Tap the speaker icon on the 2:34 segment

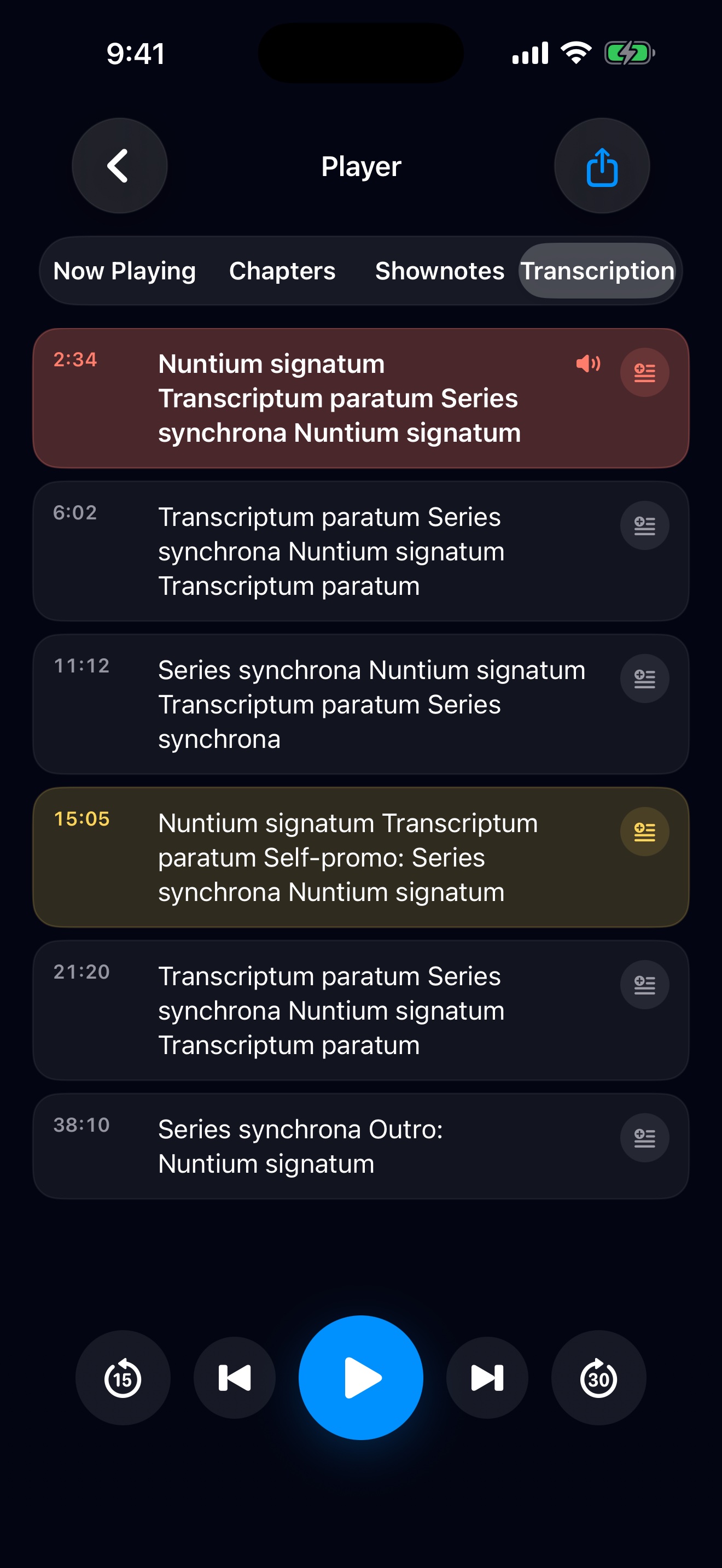coord(588,364)
